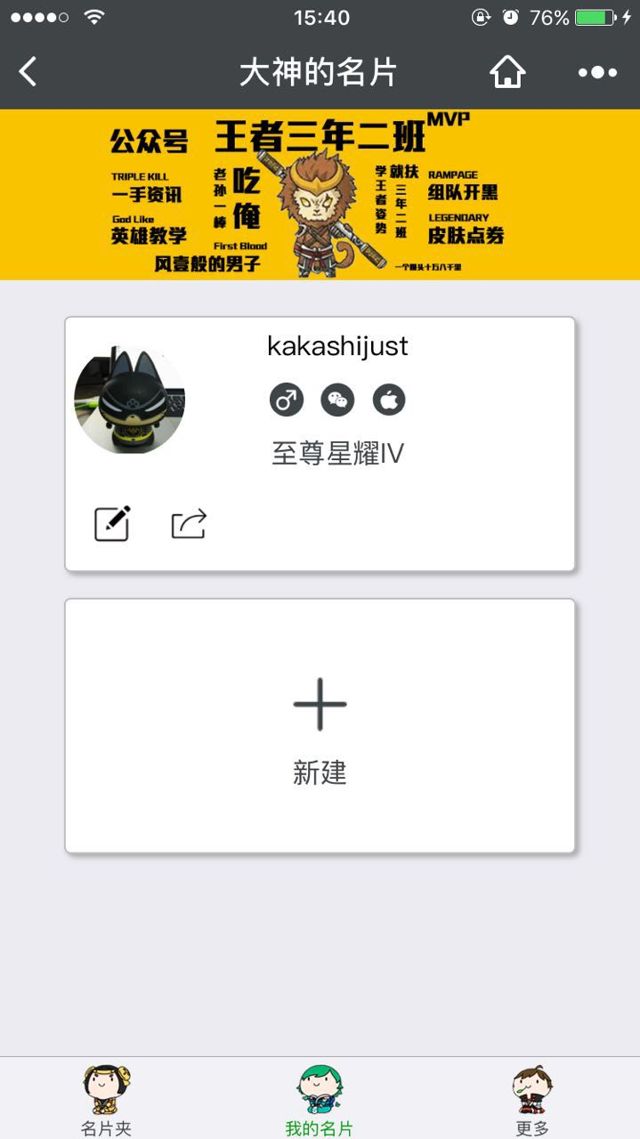Select the 我的名片 tab
The image size is (640, 1139).
point(319,1100)
